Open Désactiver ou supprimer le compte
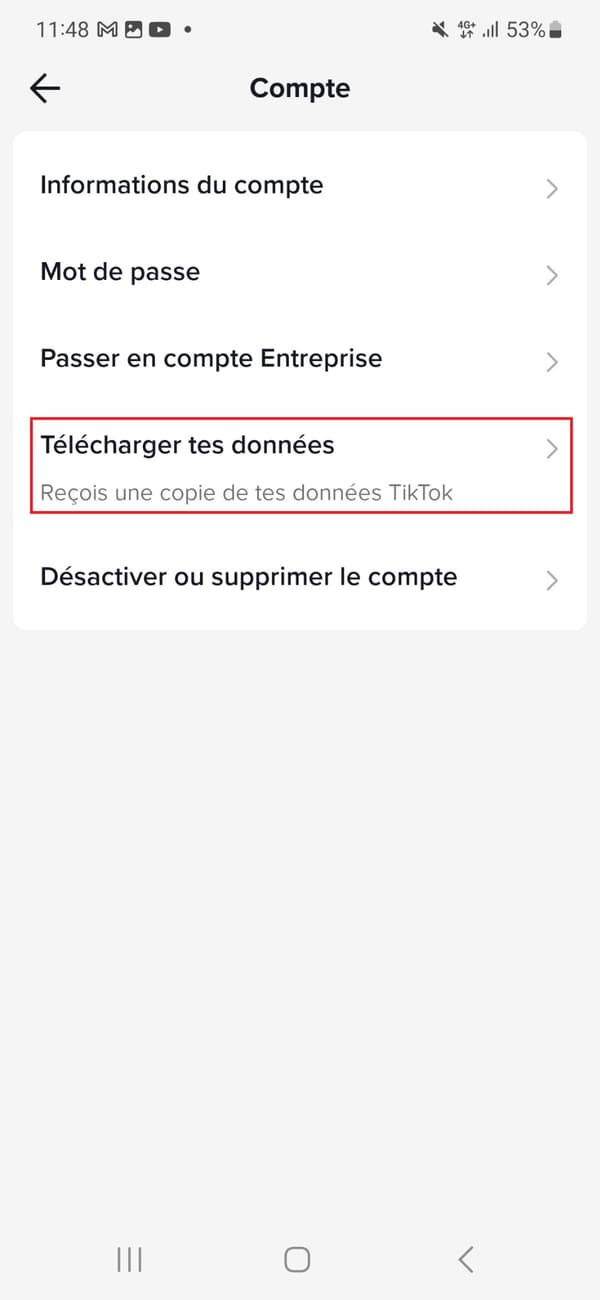This screenshot has width=600, height=1300. click(300, 578)
